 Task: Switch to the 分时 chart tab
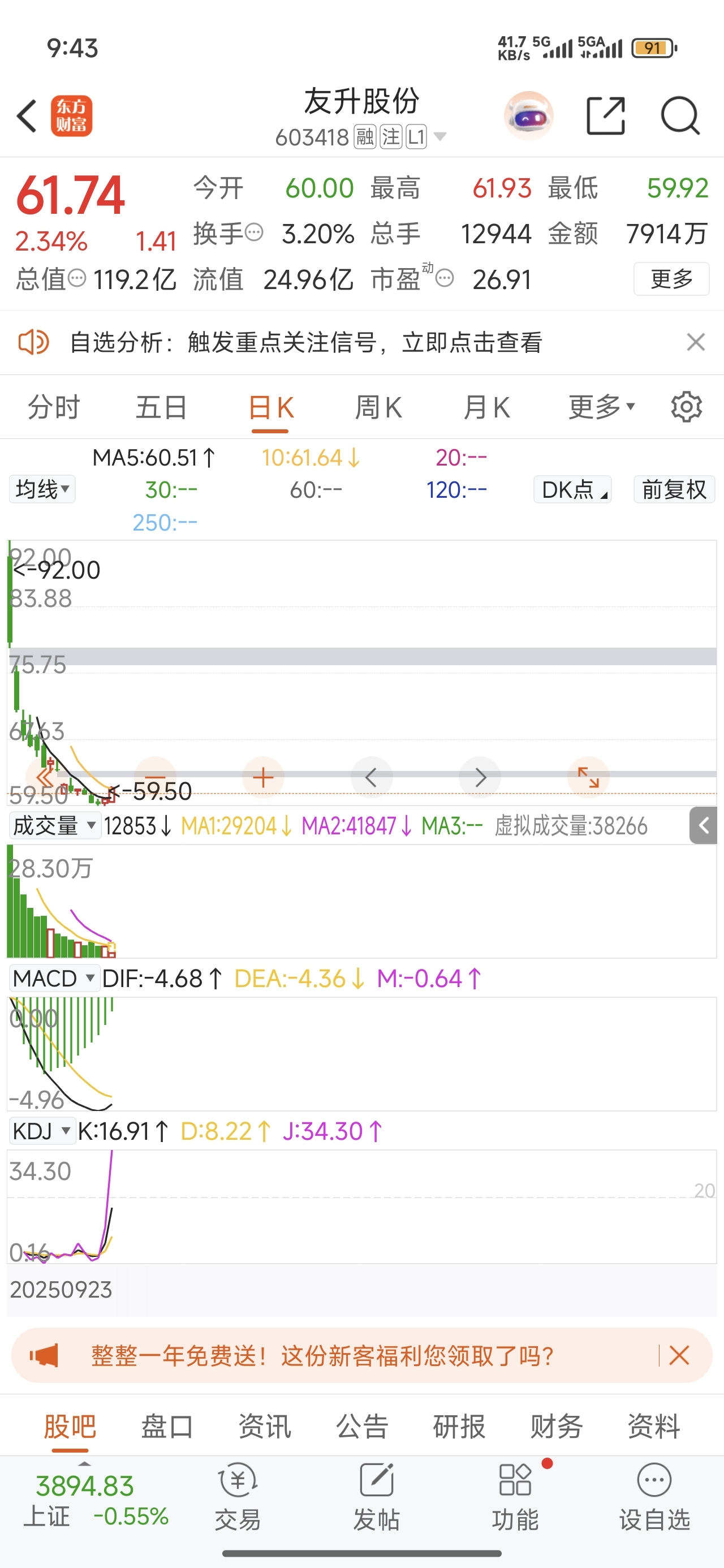point(54,407)
